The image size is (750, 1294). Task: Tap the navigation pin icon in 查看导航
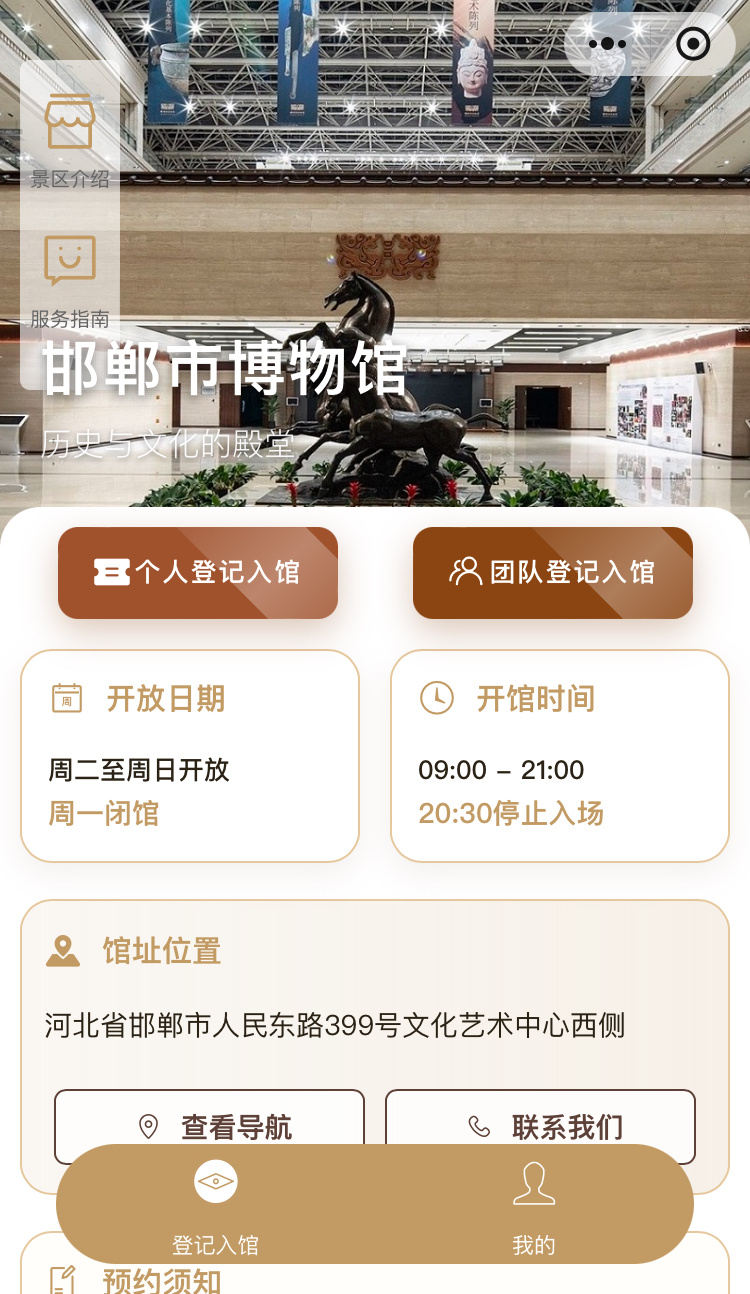point(148,1126)
